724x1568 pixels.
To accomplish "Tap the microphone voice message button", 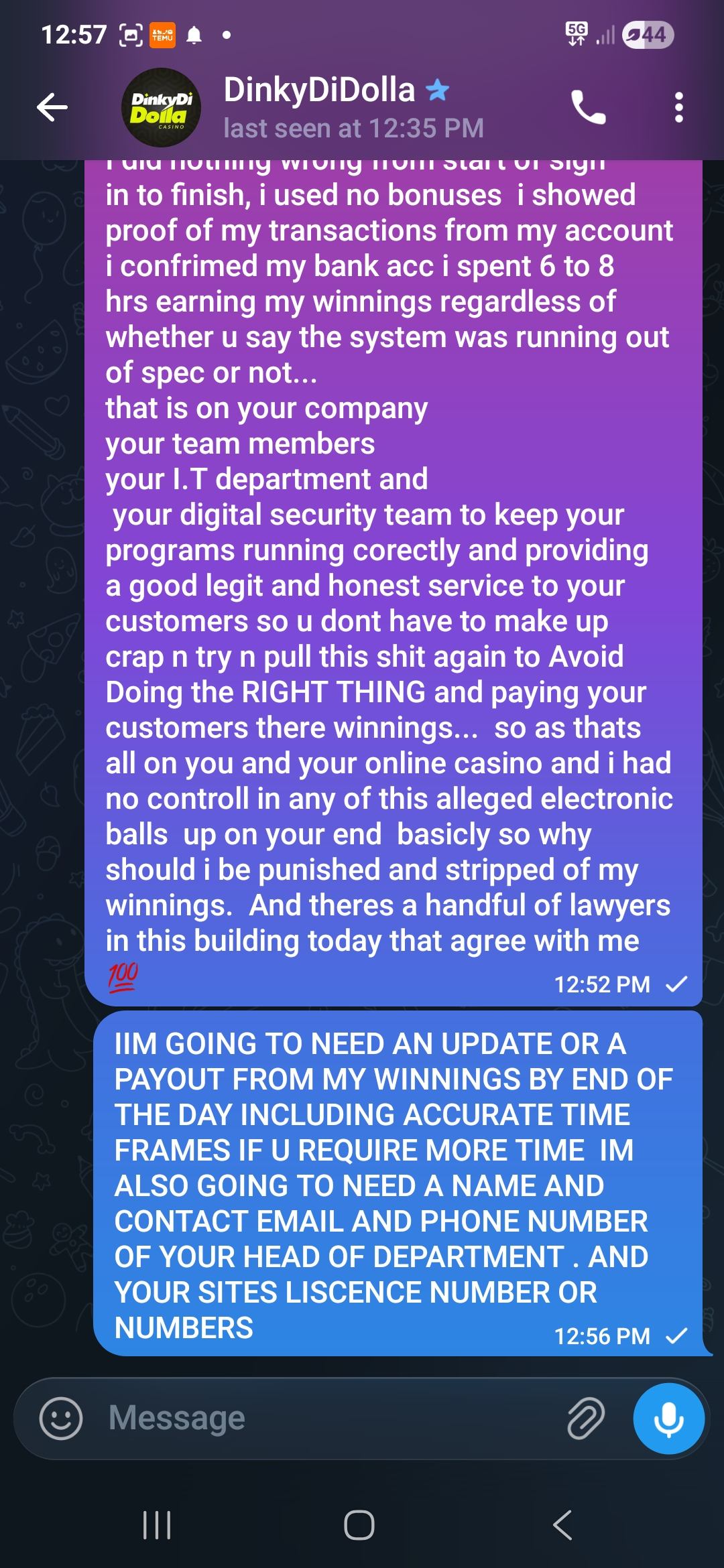I will tap(668, 1418).
